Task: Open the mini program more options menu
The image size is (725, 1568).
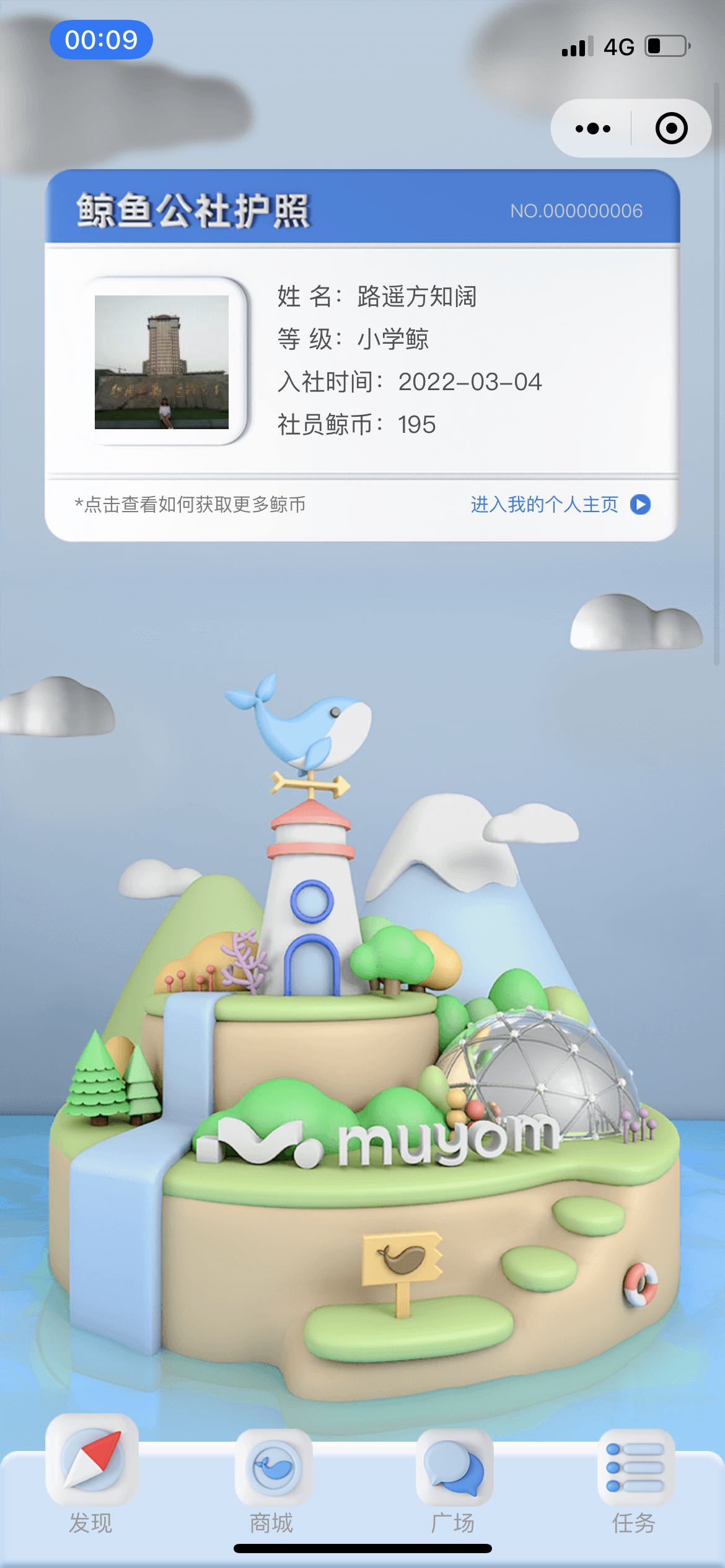Action: [592, 129]
